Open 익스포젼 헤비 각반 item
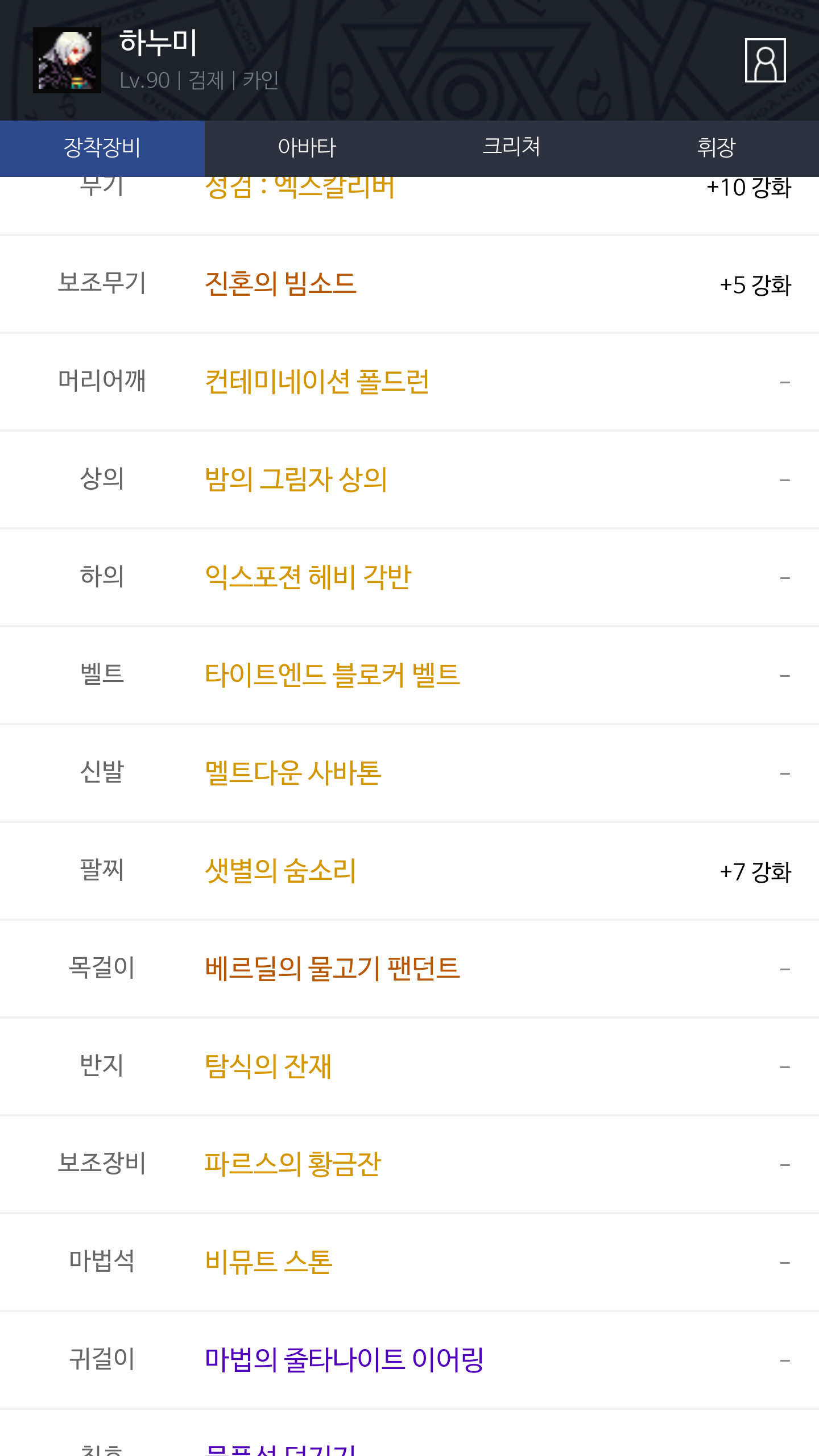The image size is (819, 1456). [308, 577]
